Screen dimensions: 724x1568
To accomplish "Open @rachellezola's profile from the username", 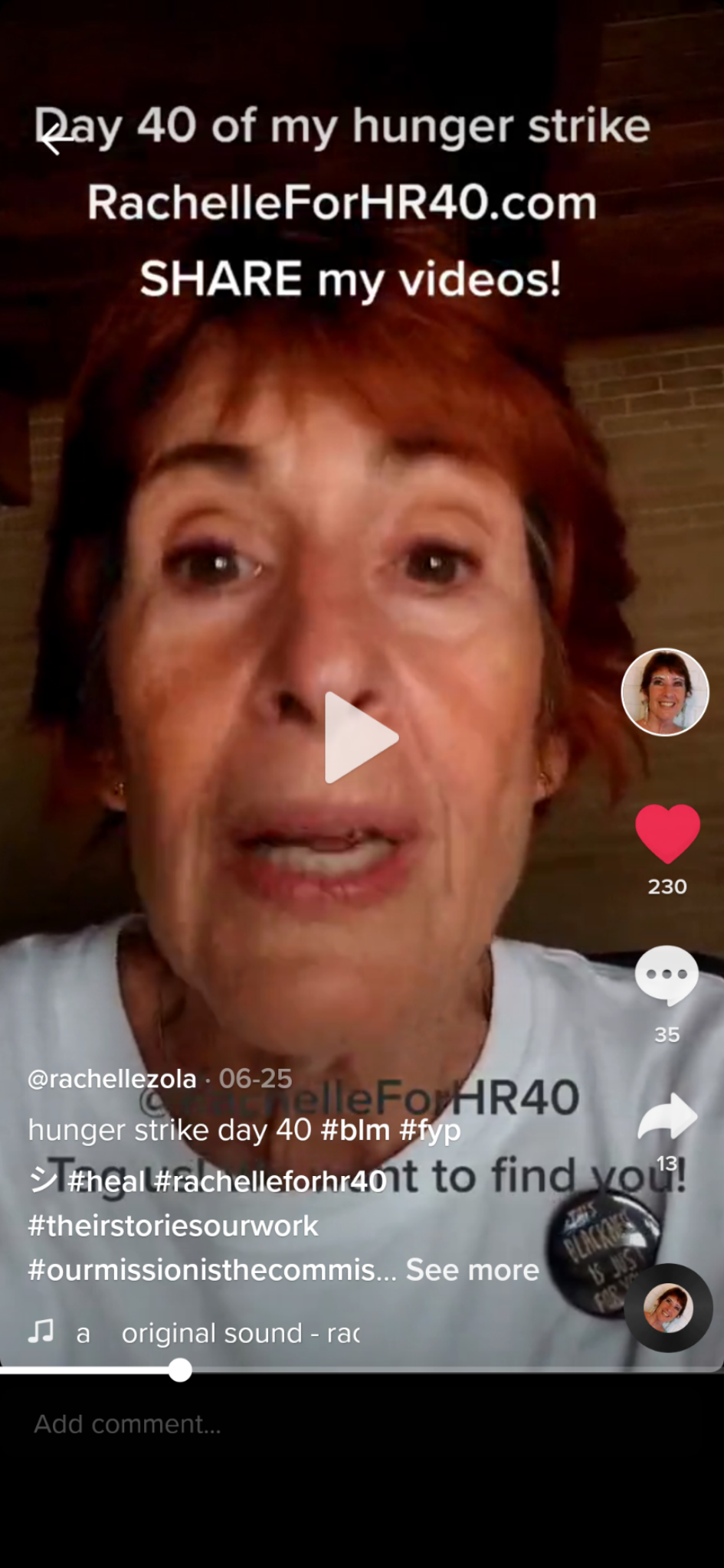I will (x=112, y=1079).
